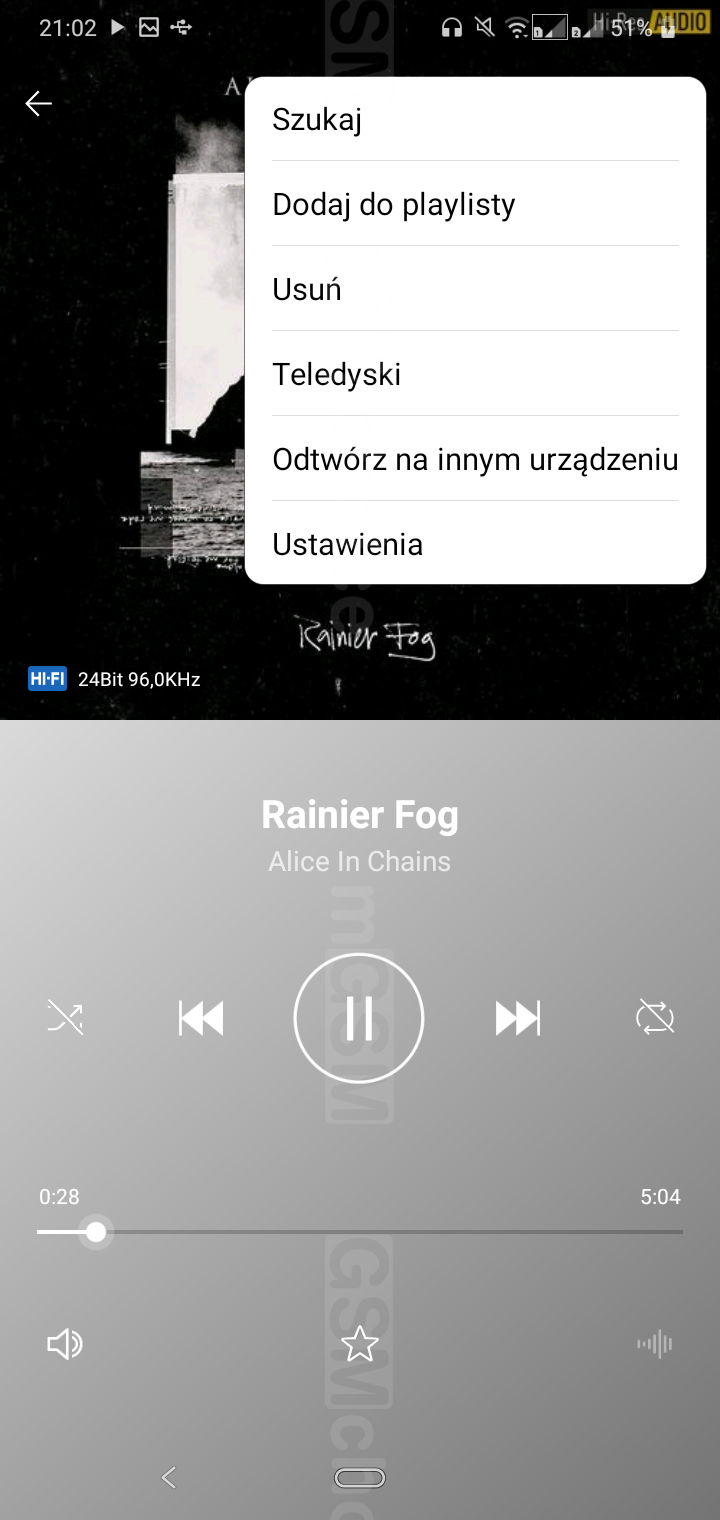Tap the system back button
The height and width of the screenshot is (1520, 720).
click(x=169, y=1477)
